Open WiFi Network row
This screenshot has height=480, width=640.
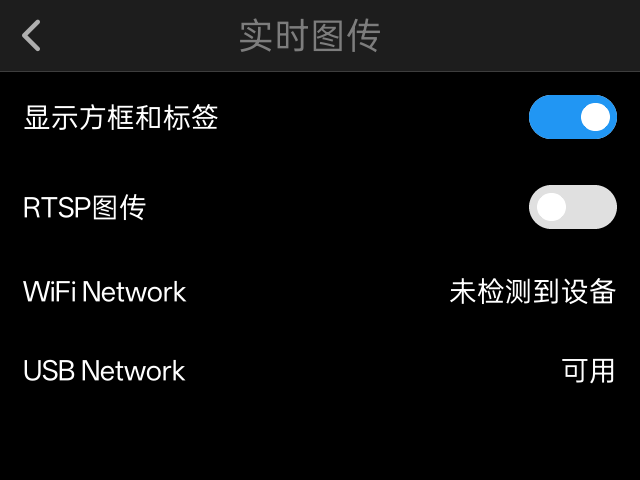[x=320, y=292]
